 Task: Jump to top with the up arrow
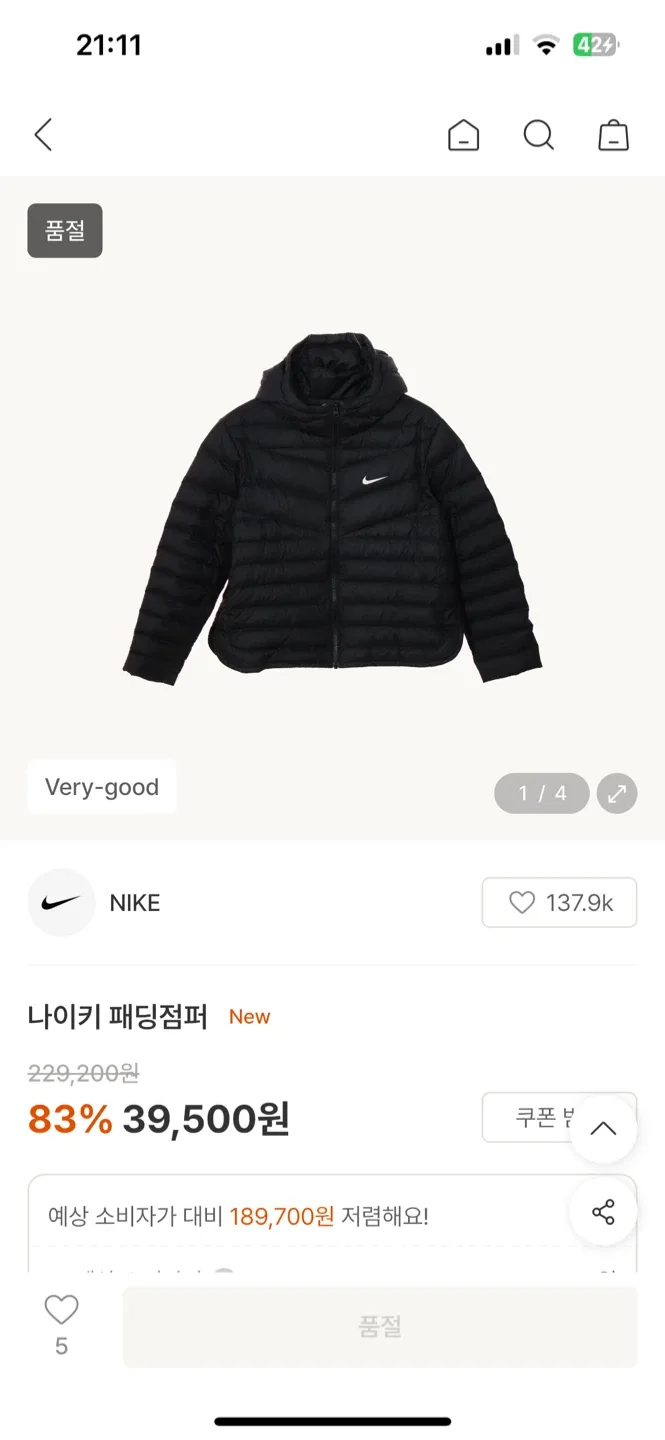603,1129
